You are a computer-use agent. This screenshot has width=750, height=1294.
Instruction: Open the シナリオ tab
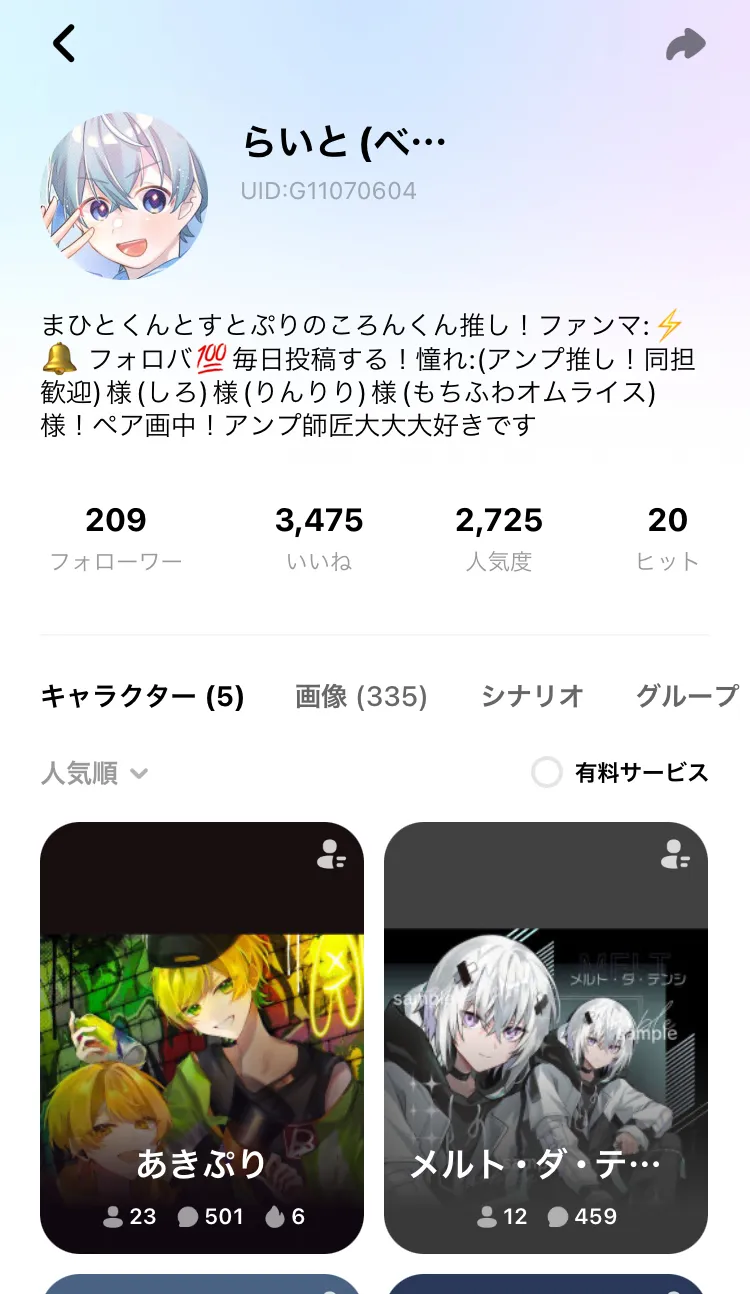point(532,697)
